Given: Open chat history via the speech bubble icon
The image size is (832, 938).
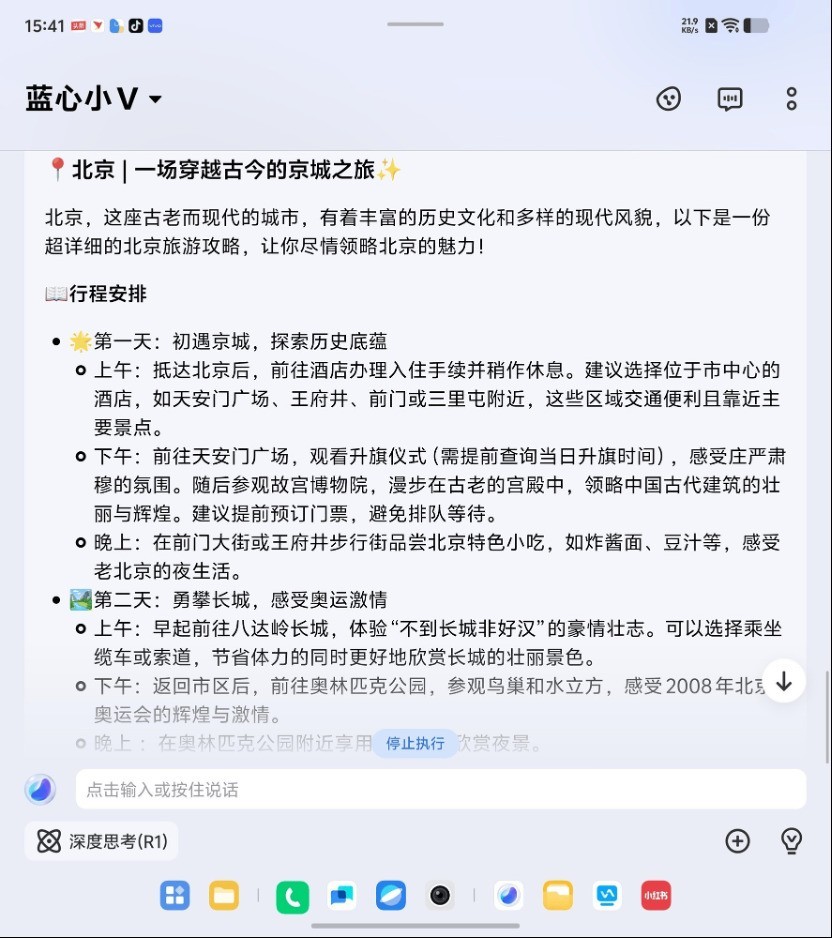Looking at the screenshot, I should [729, 98].
